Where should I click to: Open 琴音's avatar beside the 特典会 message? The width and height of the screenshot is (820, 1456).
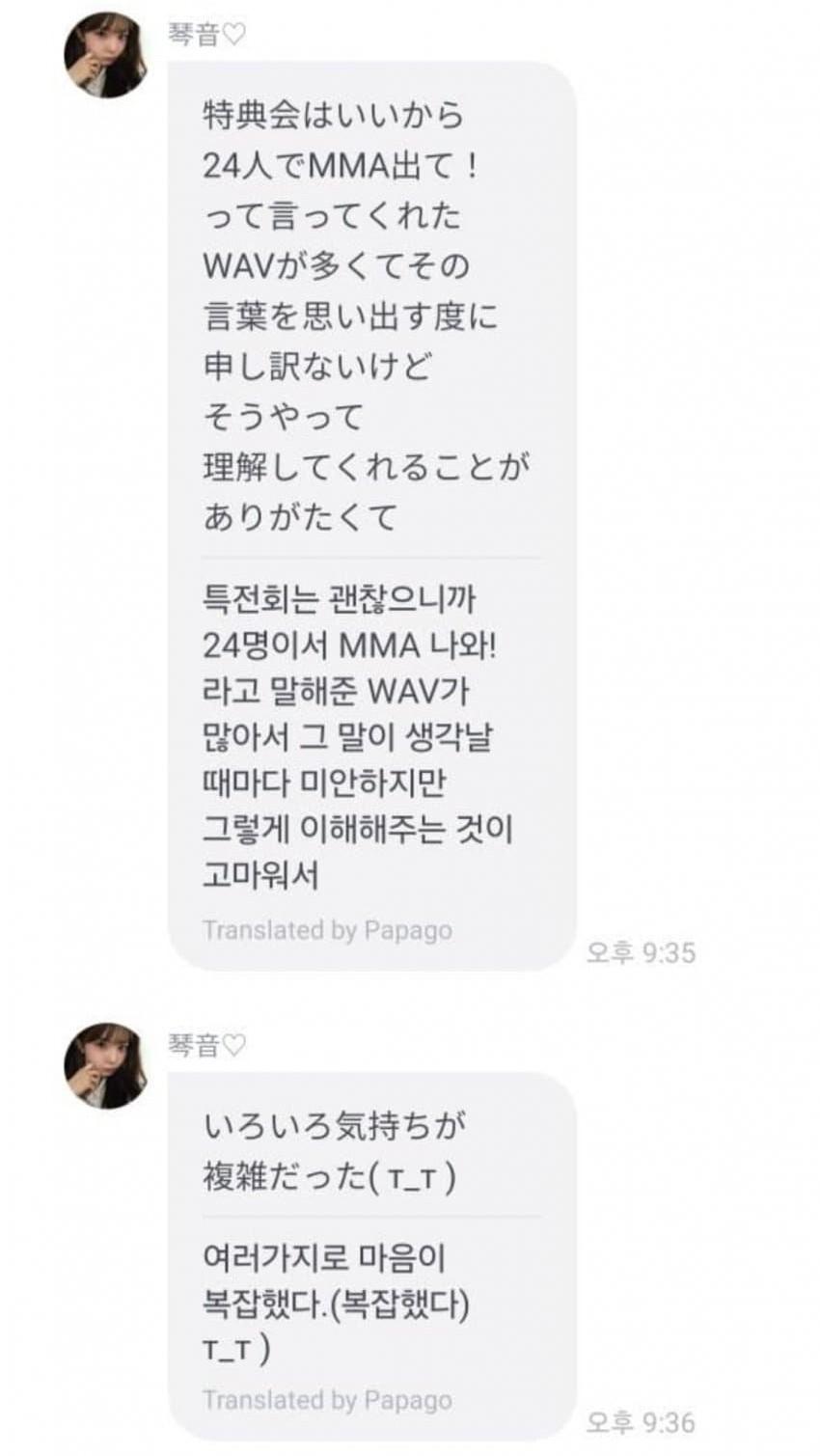(106, 56)
